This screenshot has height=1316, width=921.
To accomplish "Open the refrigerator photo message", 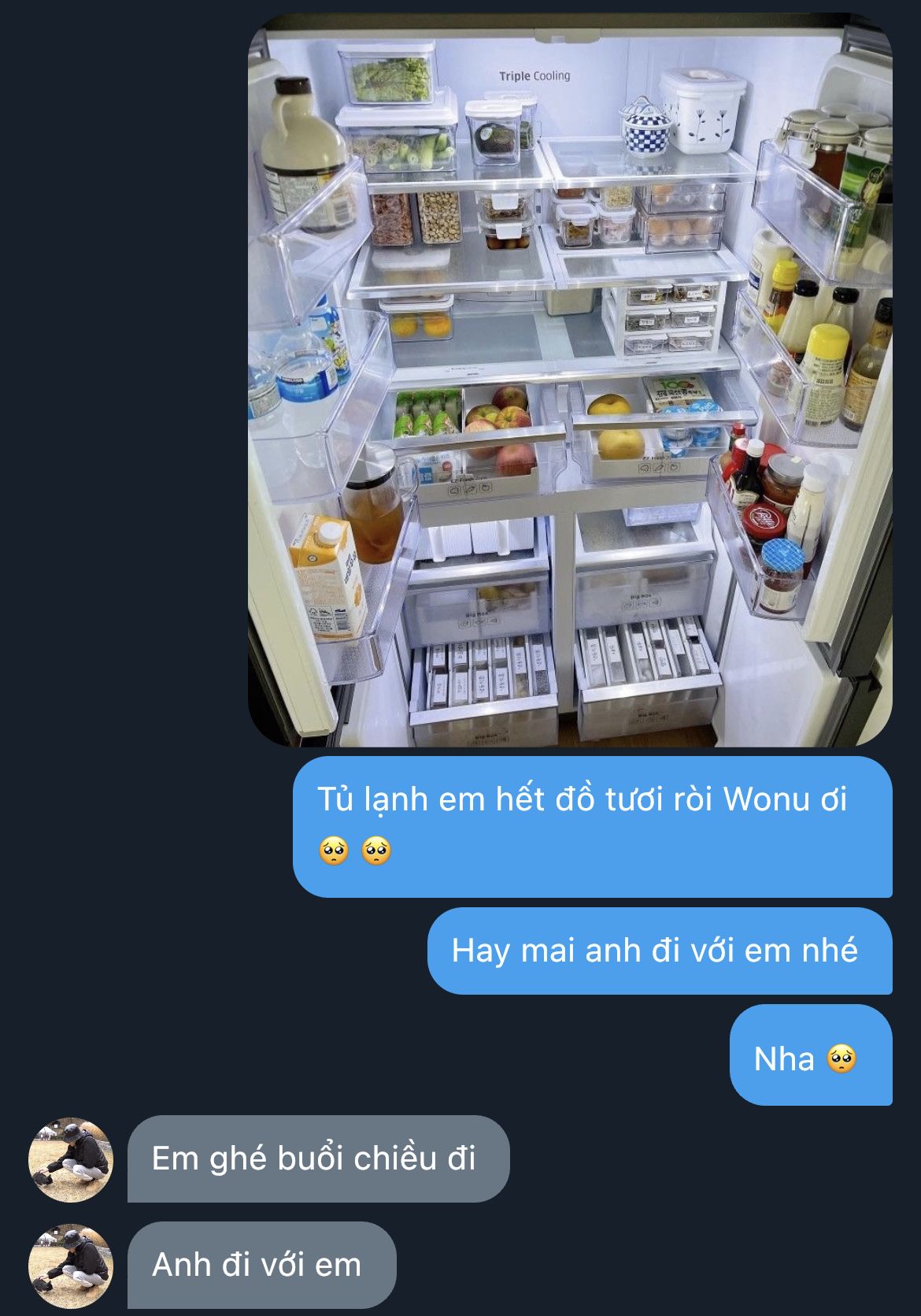I will click(x=570, y=378).
